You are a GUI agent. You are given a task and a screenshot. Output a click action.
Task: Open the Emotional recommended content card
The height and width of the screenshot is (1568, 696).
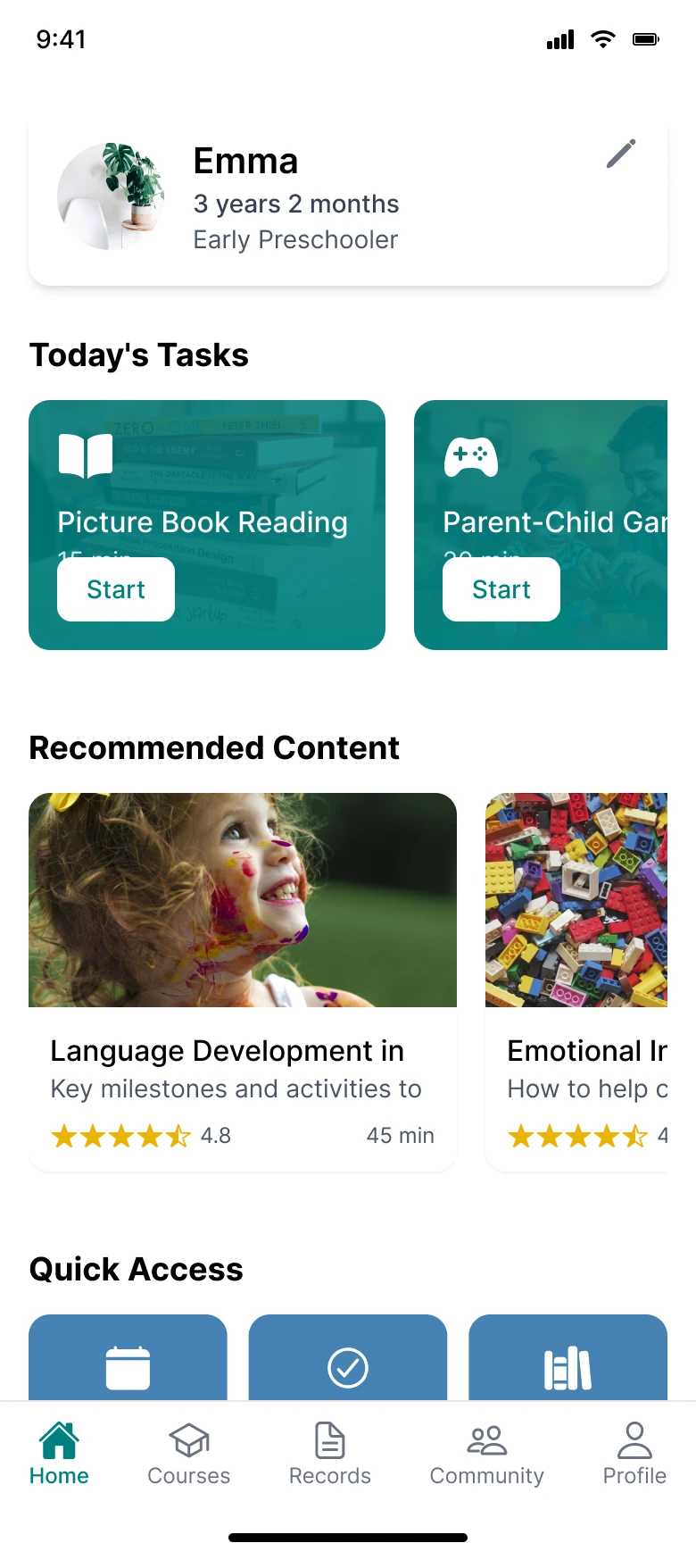click(x=576, y=980)
